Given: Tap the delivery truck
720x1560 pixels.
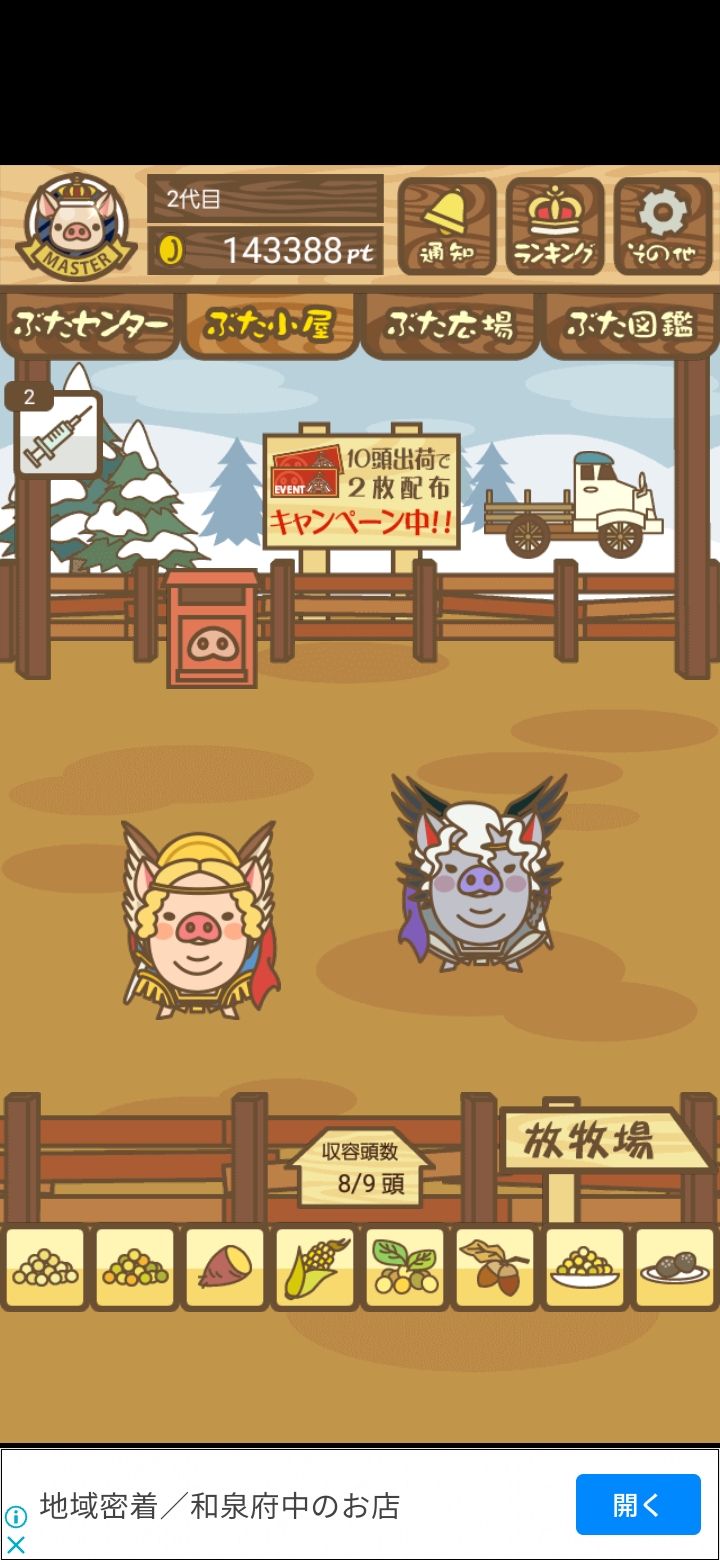Looking at the screenshot, I should 573,505.
